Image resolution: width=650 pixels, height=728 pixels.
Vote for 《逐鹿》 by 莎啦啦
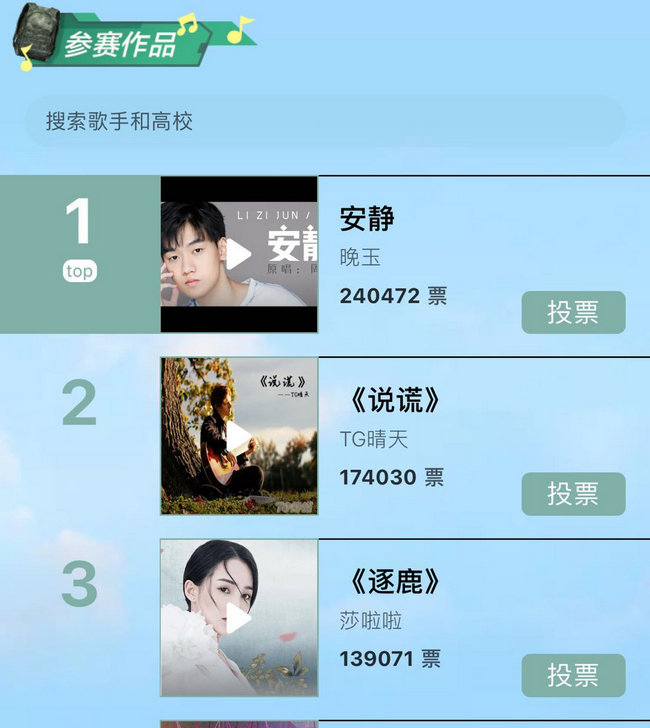[x=573, y=675]
